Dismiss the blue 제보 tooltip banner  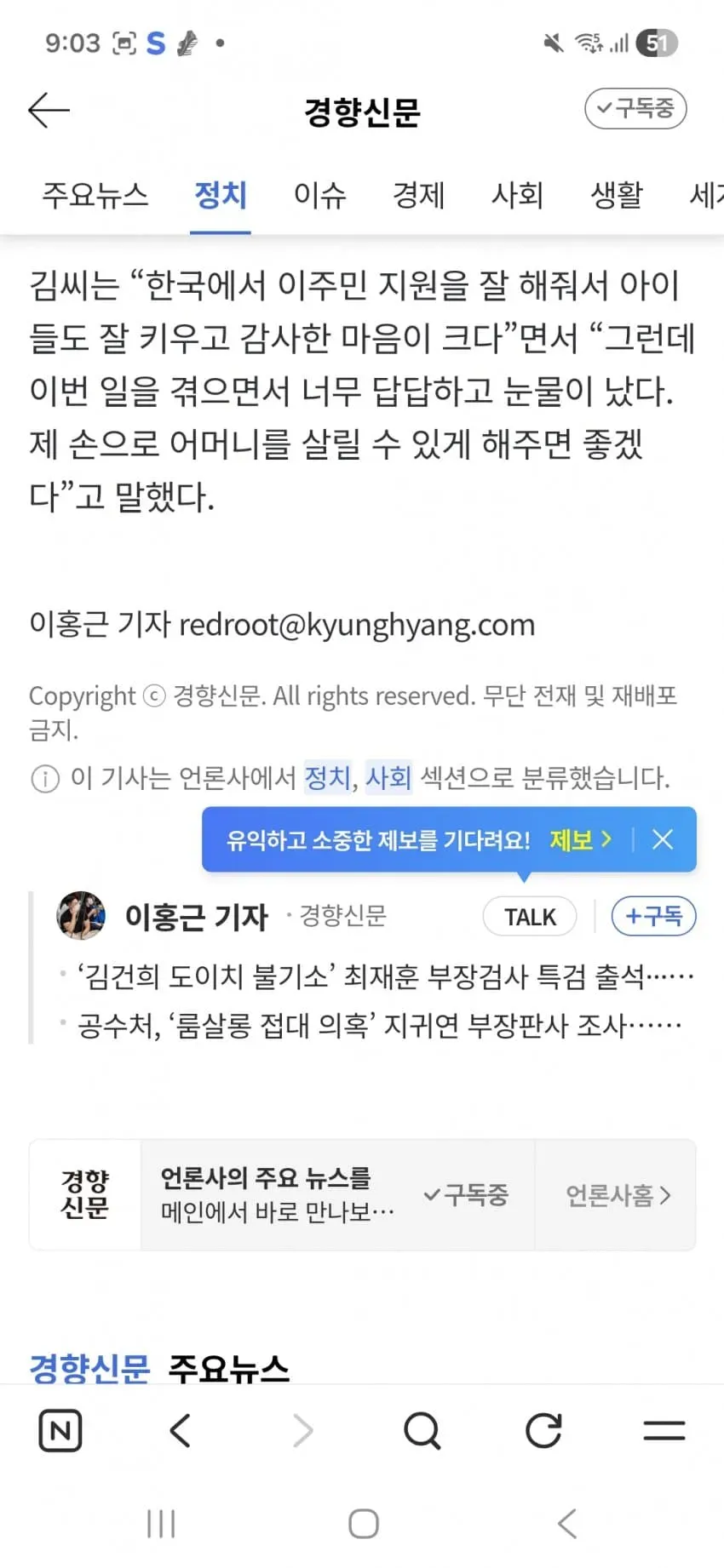point(663,839)
